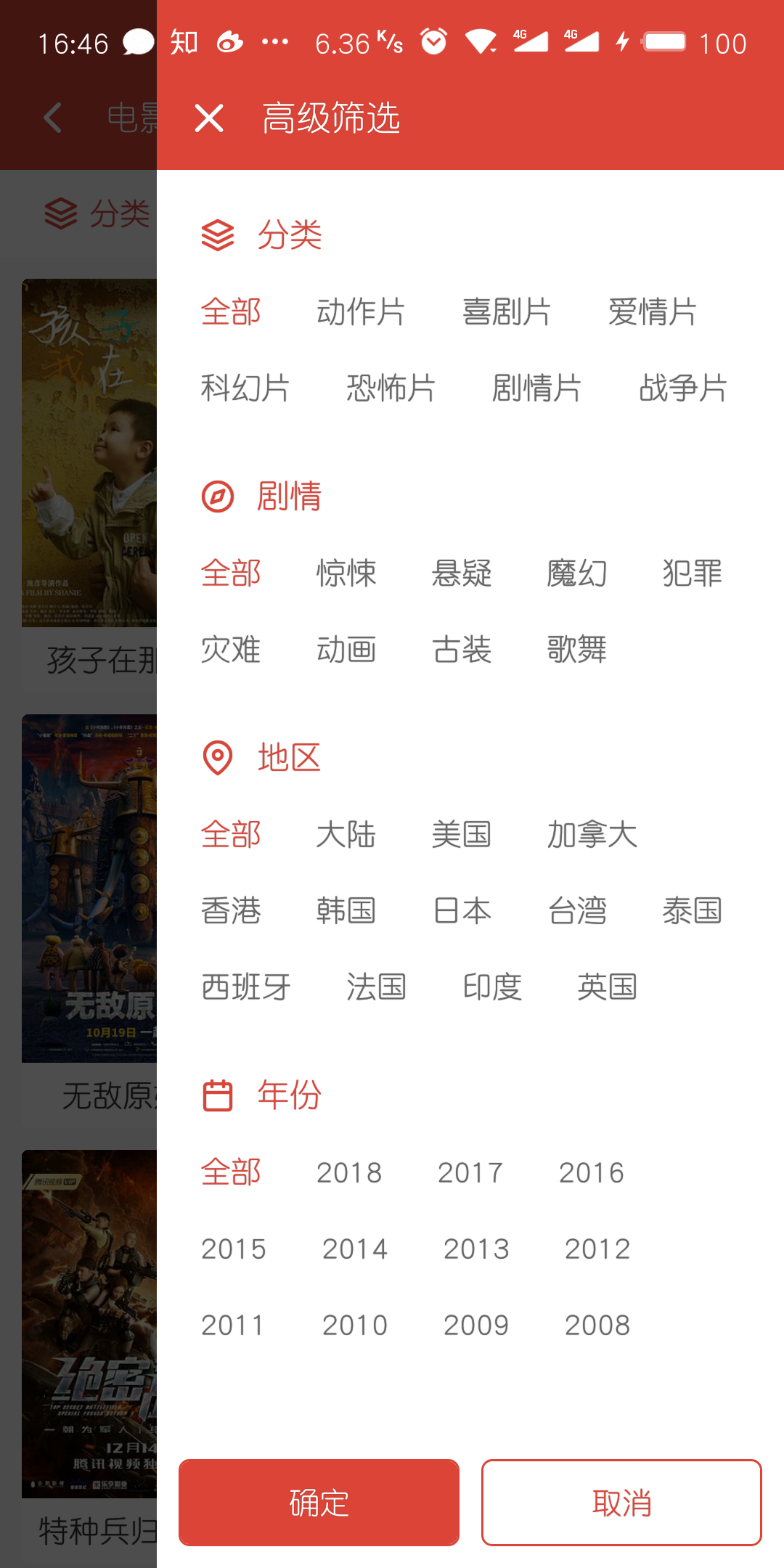Screen dimensions: 784x1568
Task: Select 韩国 under 地区
Action: tap(346, 911)
